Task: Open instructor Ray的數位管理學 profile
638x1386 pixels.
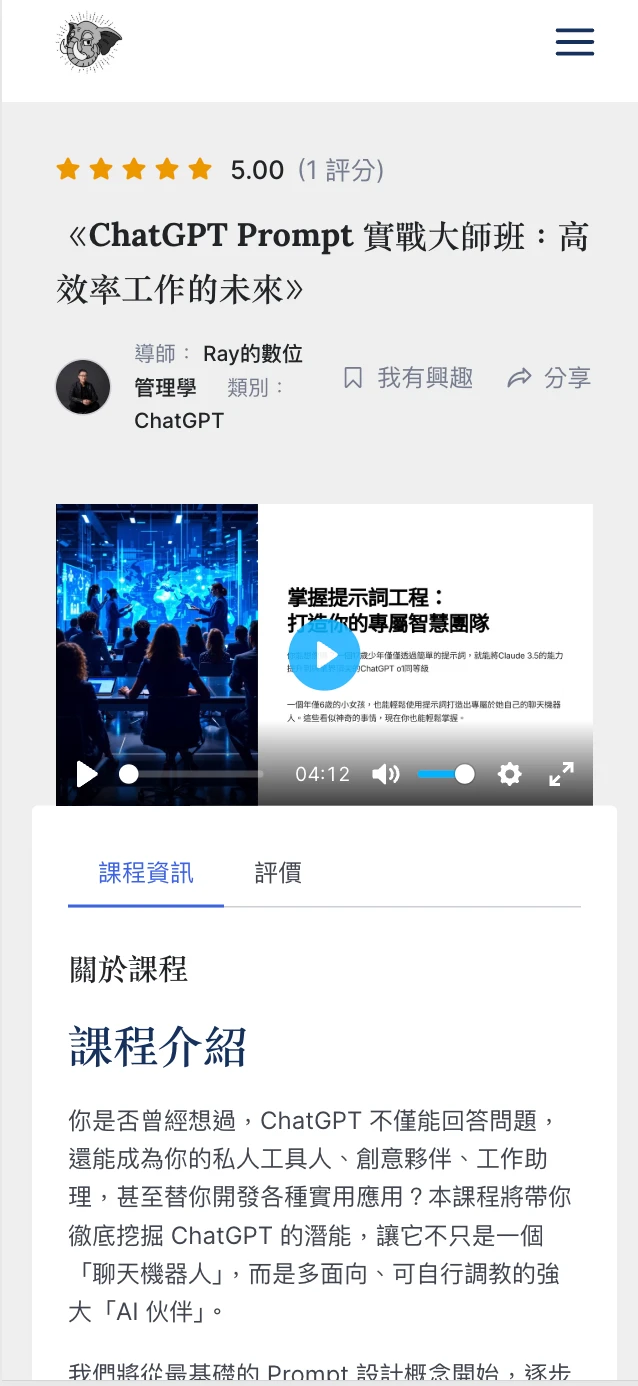Action: (219, 369)
